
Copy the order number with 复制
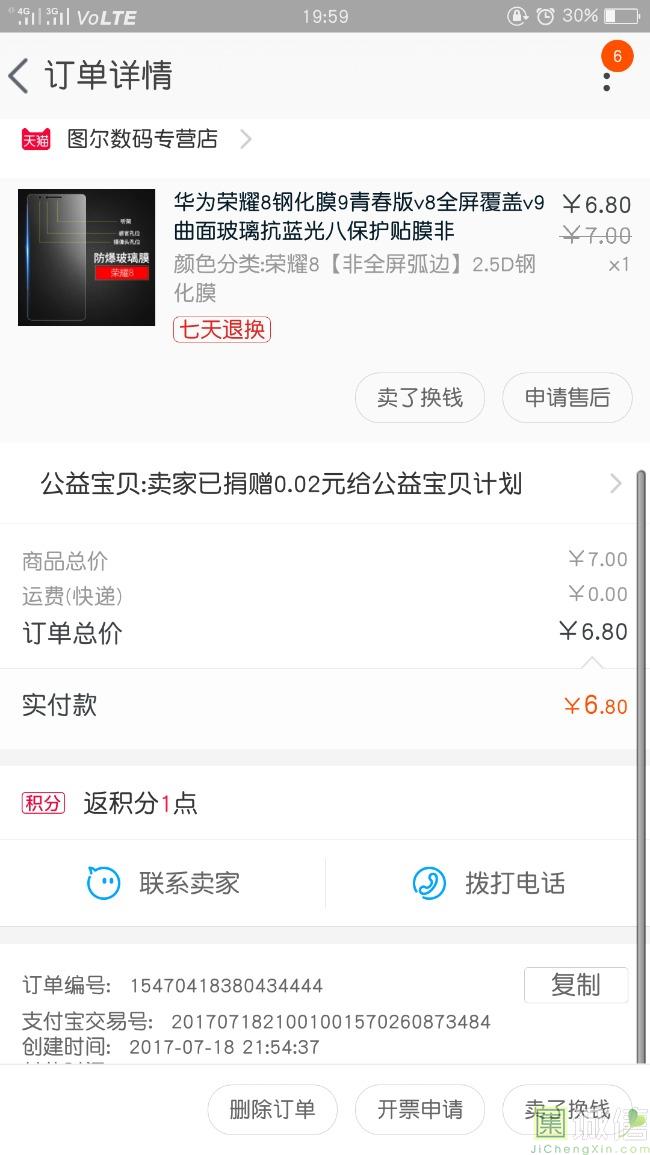(575, 985)
